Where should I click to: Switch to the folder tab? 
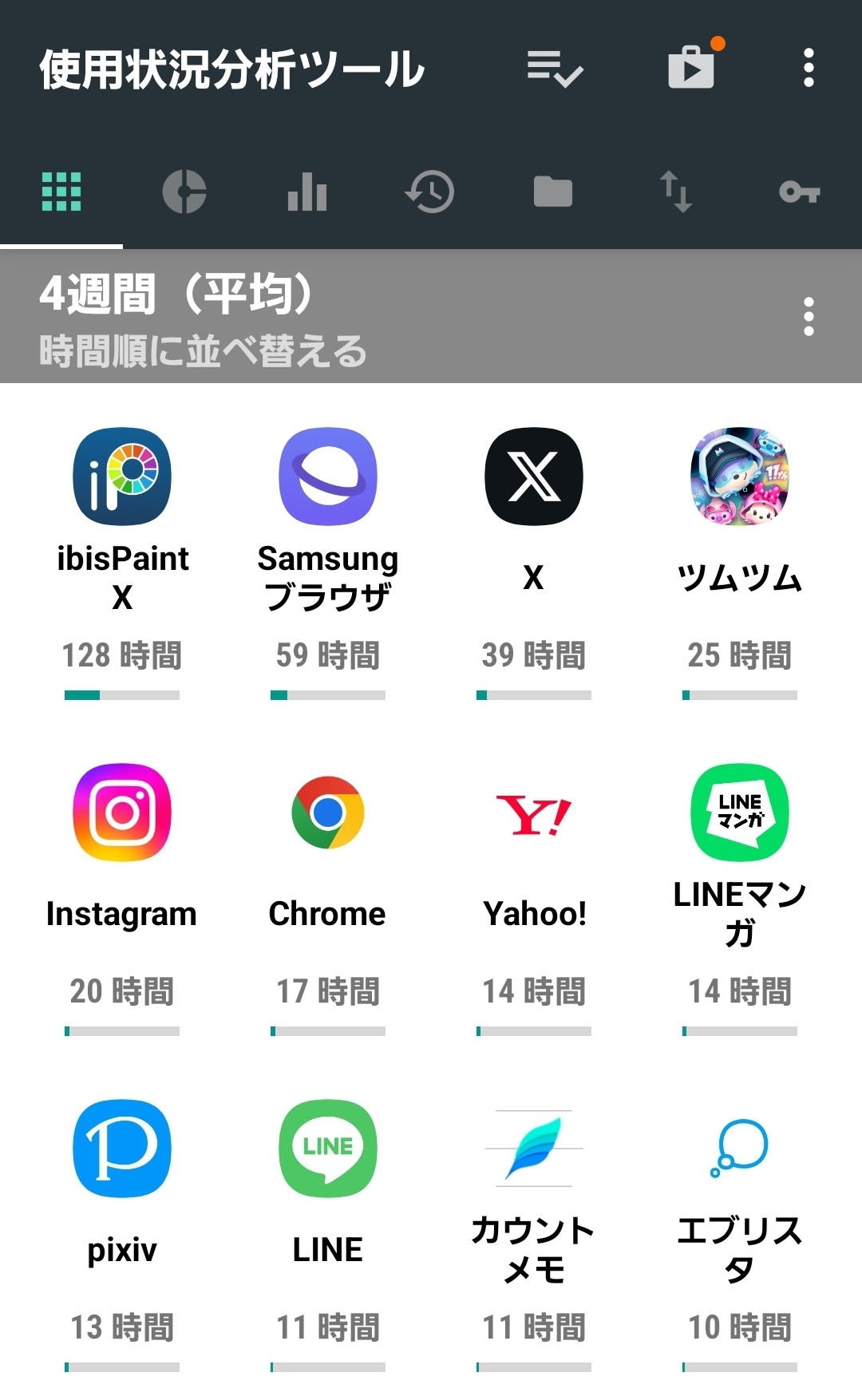[553, 192]
